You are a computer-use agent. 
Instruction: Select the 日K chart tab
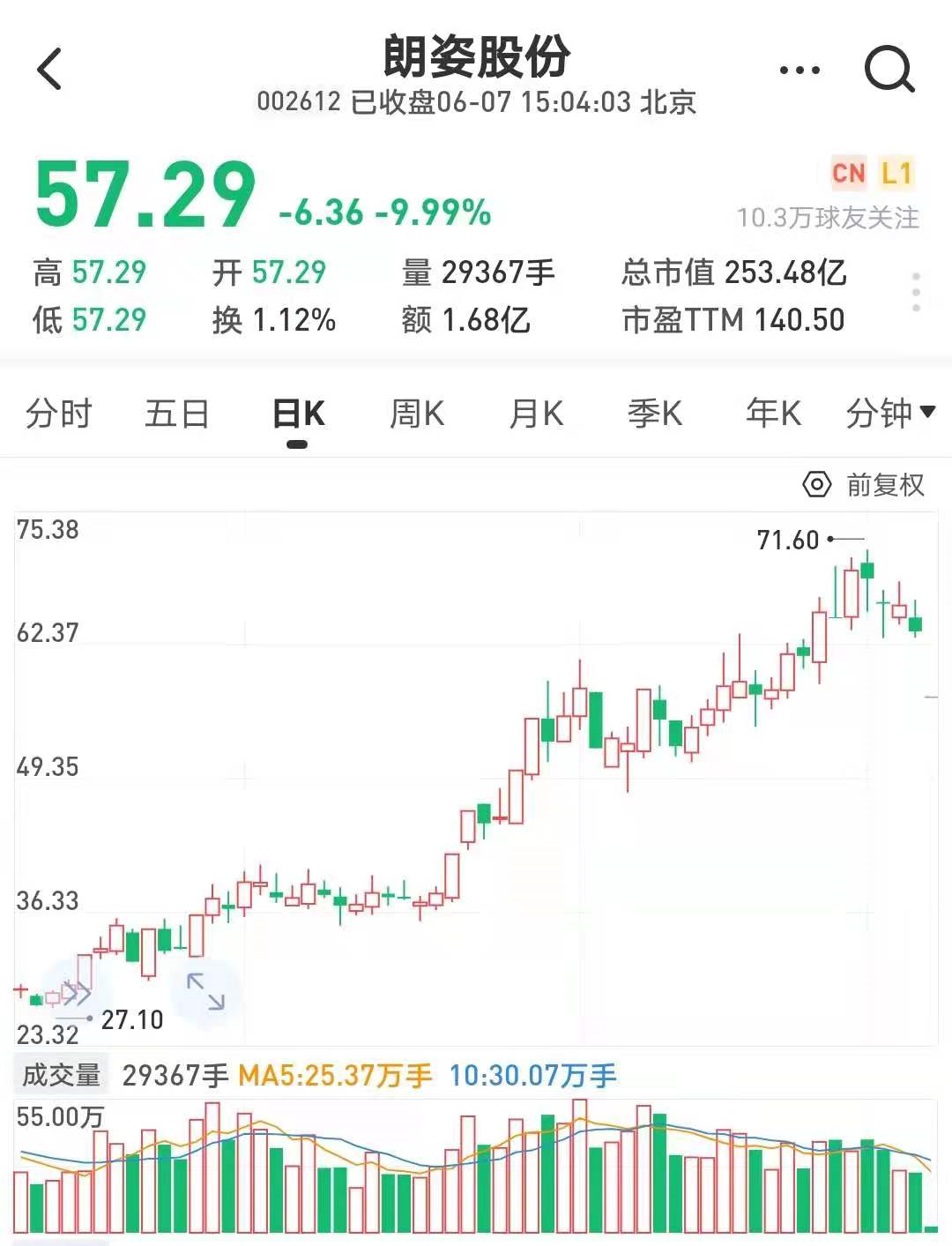(x=298, y=413)
